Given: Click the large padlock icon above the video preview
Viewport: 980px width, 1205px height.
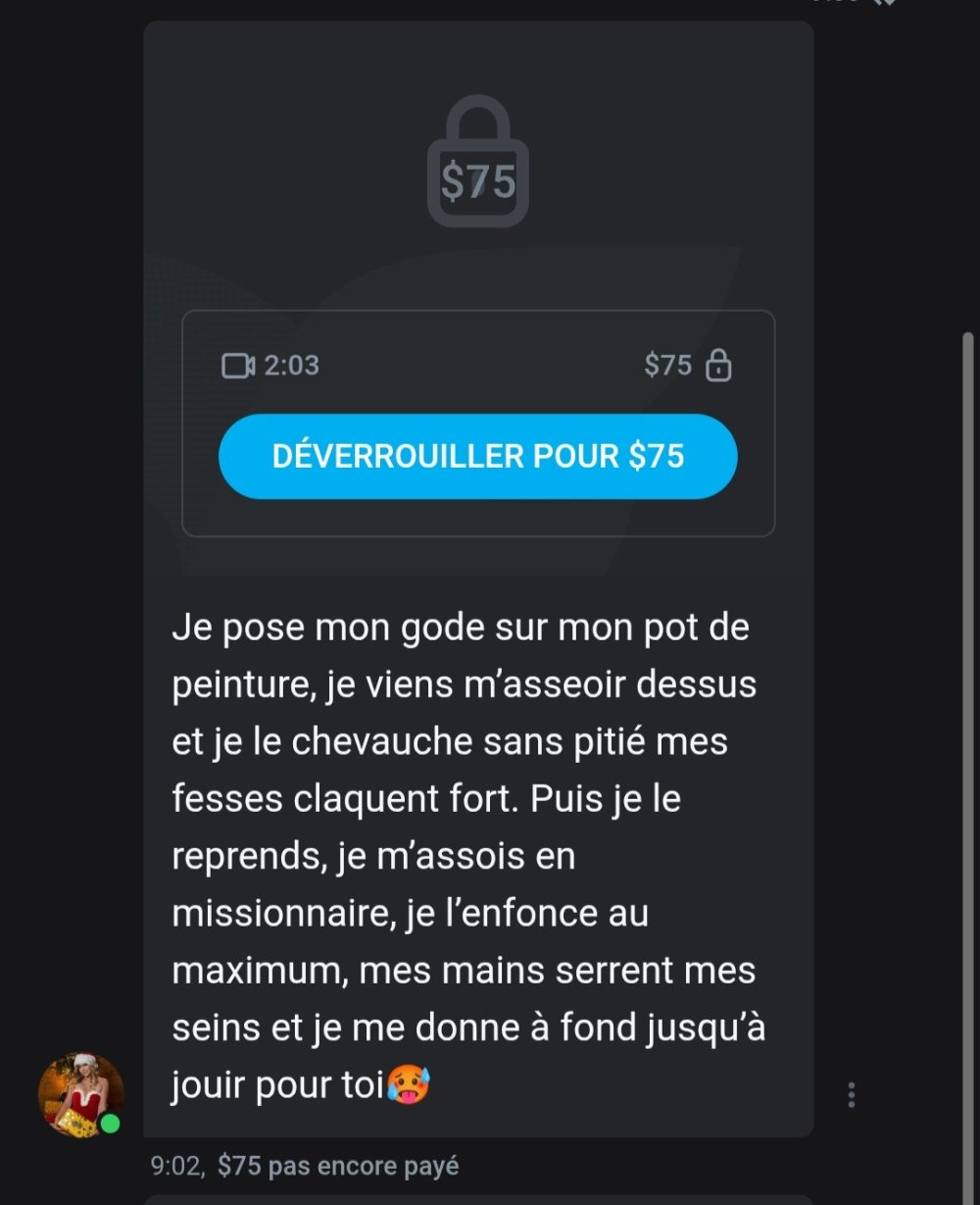Looking at the screenshot, I should pos(478,160).
